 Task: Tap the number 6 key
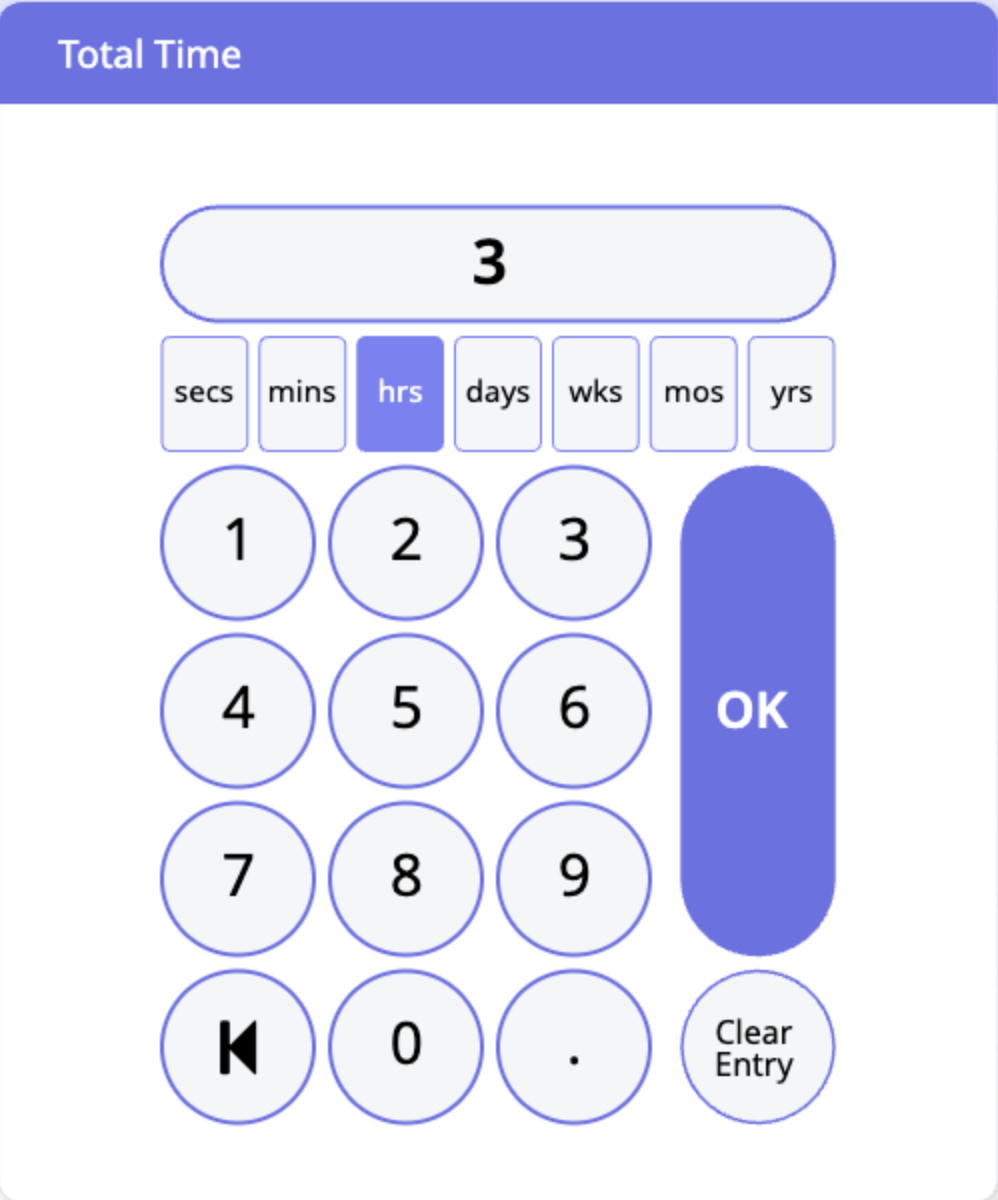pyautogui.click(x=574, y=711)
